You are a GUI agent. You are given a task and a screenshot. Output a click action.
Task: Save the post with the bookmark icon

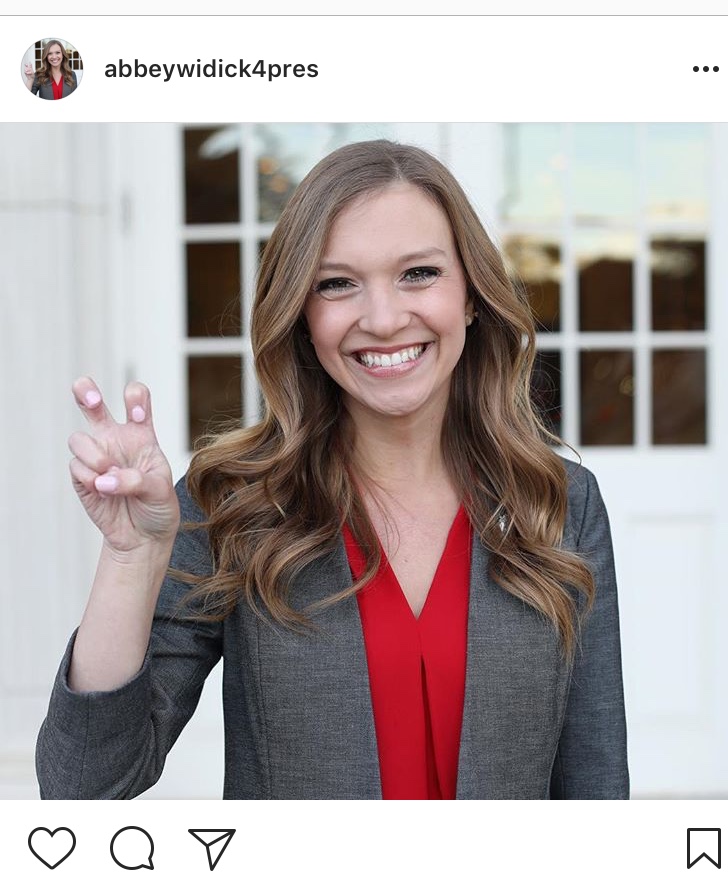click(x=703, y=848)
